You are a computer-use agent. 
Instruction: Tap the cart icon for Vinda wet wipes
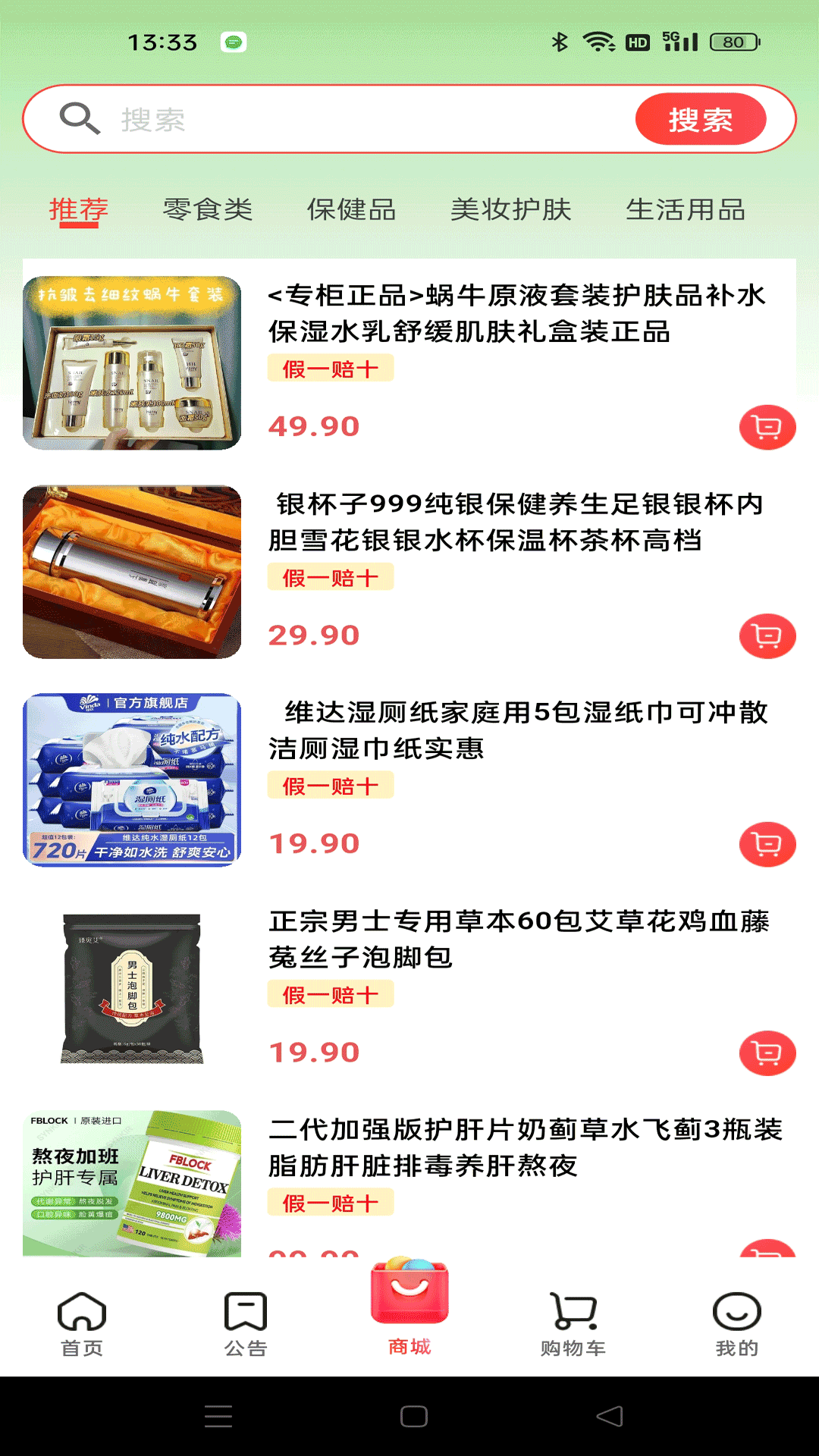click(x=766, y=843)
